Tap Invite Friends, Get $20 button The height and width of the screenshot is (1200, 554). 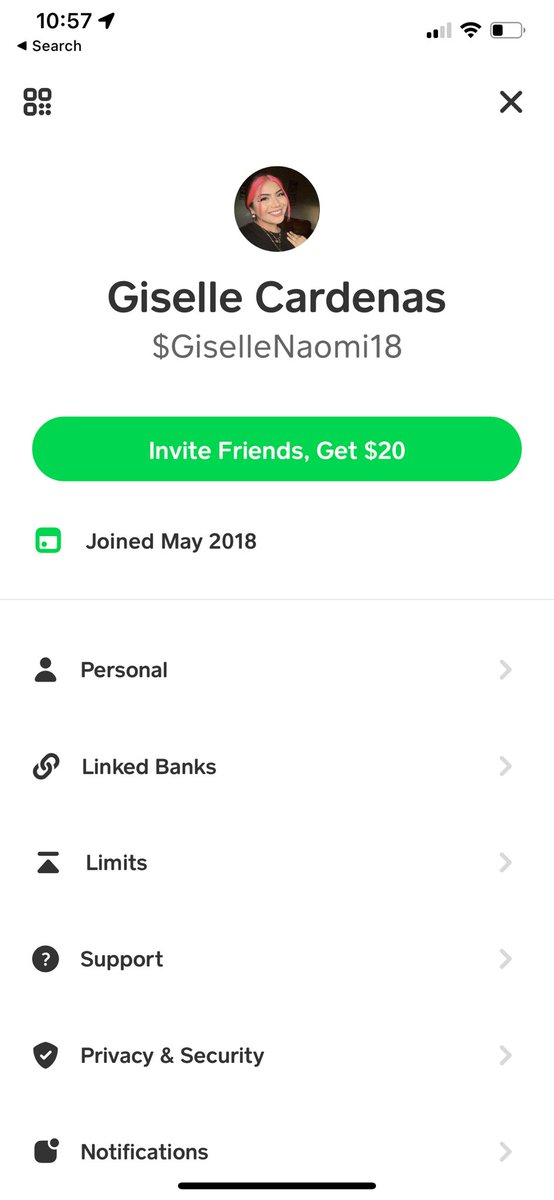click(x=277, y=450)
